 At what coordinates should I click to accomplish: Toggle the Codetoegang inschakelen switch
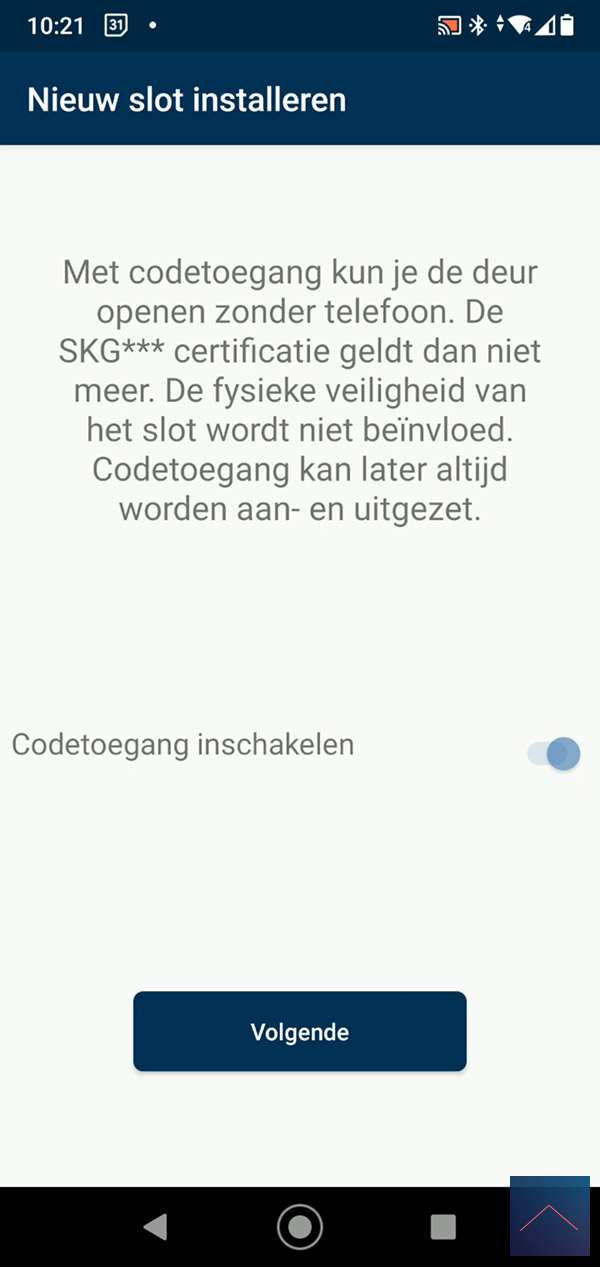(x=555, y=753)
